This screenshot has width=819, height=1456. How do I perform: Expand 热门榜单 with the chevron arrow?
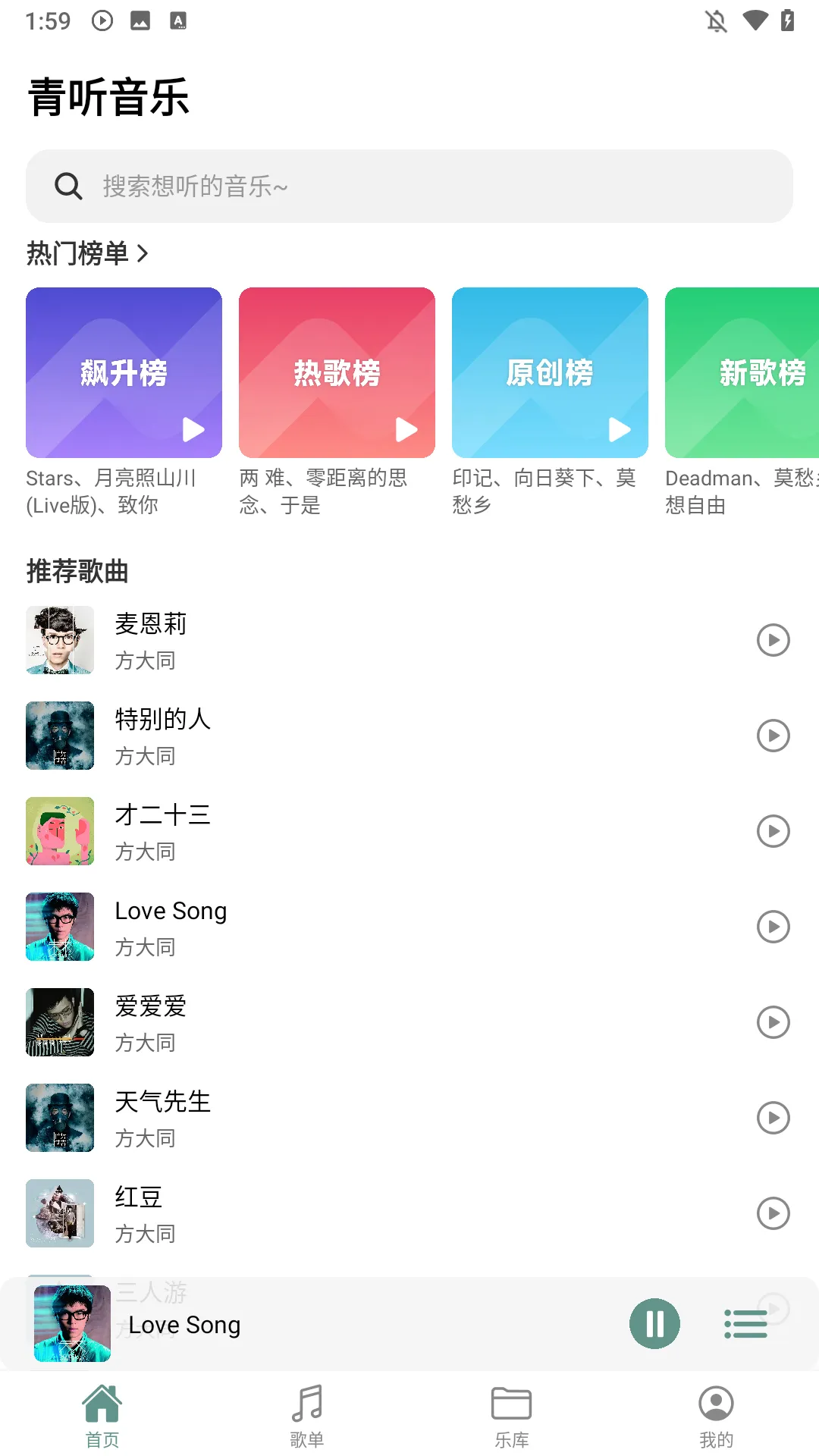click(143, 254)
